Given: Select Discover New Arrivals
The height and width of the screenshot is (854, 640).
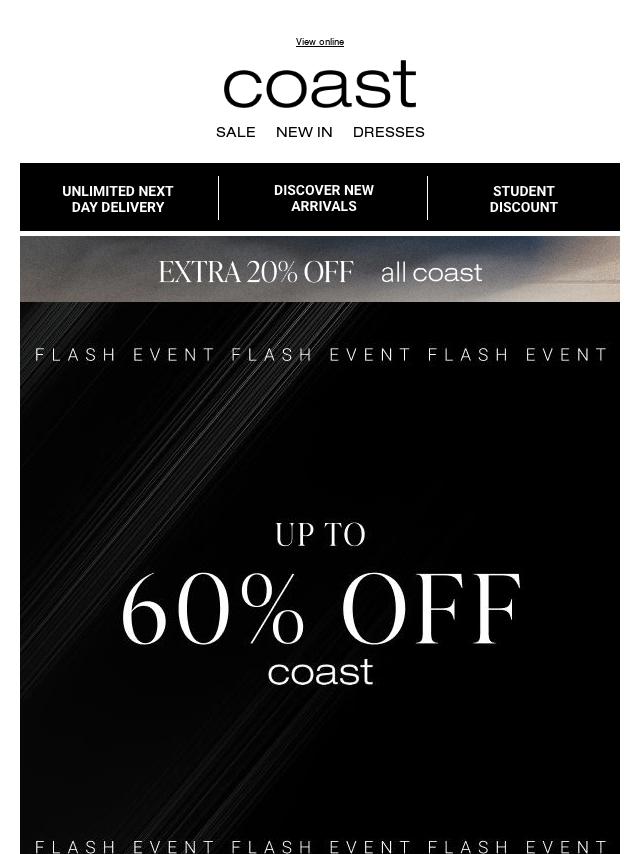Looking at the screenshot, I should 323,198.
